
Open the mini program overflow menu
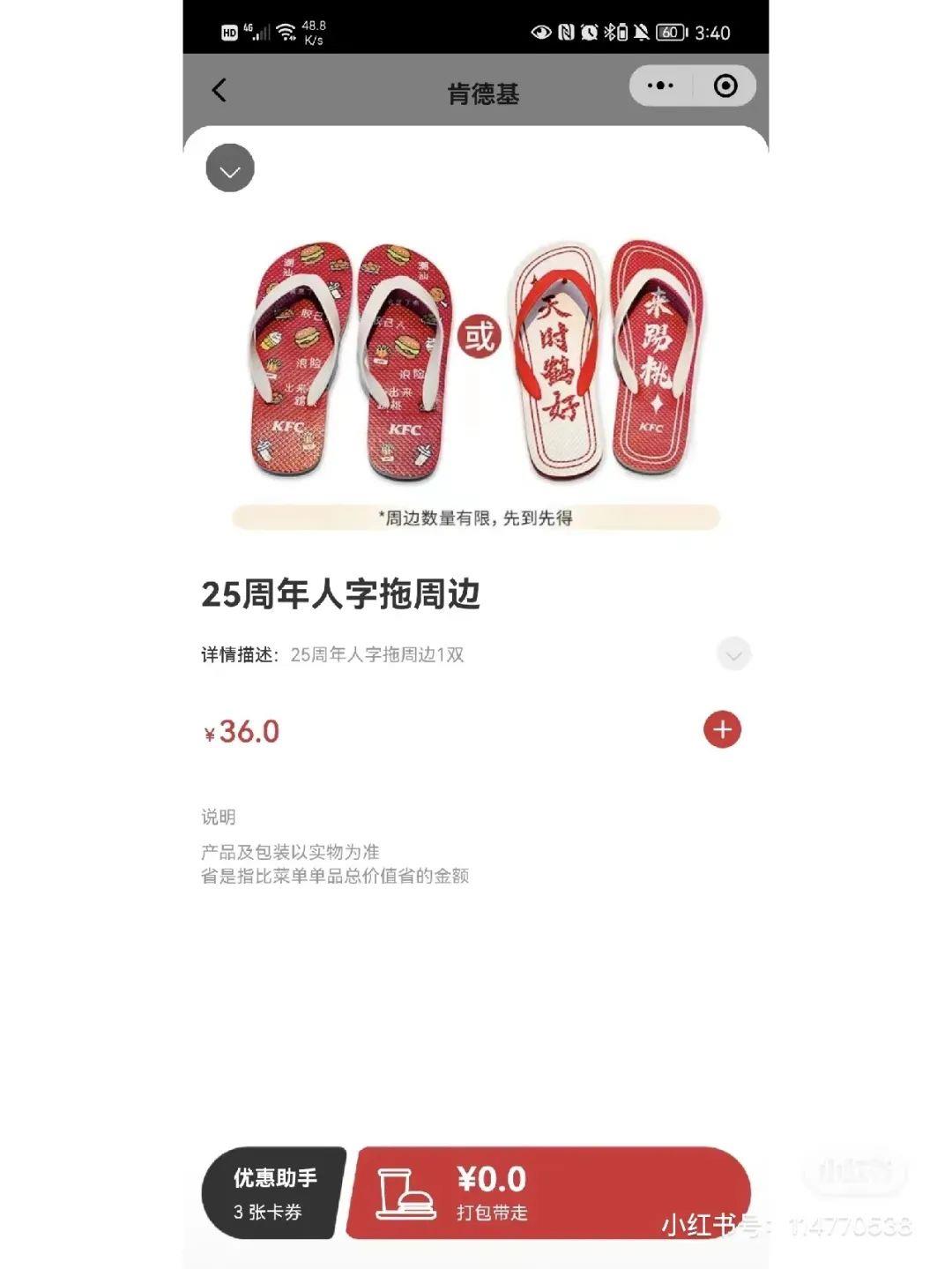[x=660, y=86]
